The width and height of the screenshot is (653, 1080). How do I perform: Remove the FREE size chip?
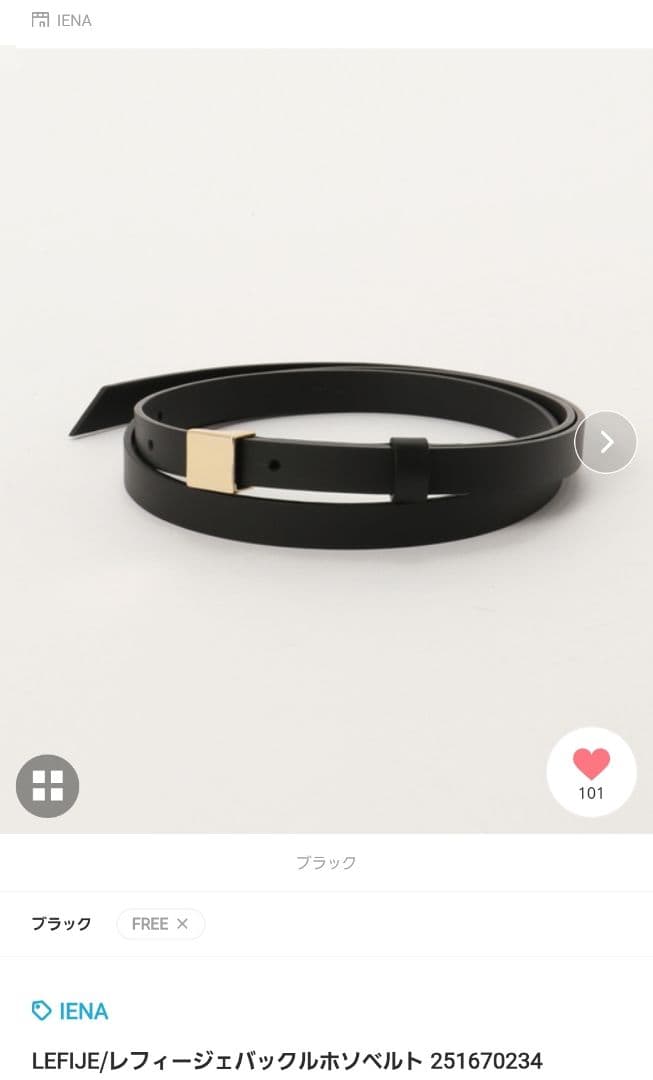tap(182, 924)
